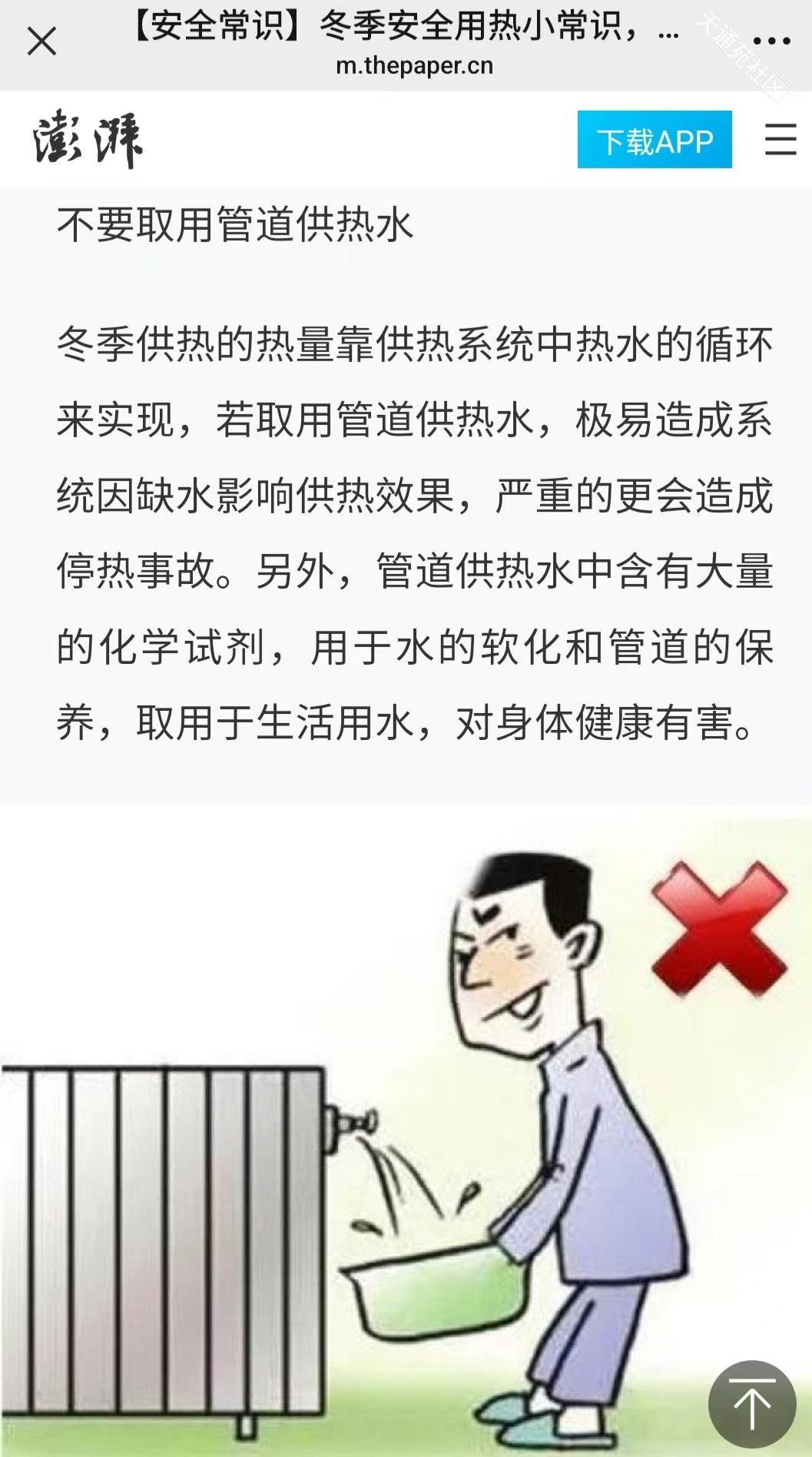Close the in-app browser page
The height and width of the screenshot is (1457, 812).
click(x=41, y=41)
